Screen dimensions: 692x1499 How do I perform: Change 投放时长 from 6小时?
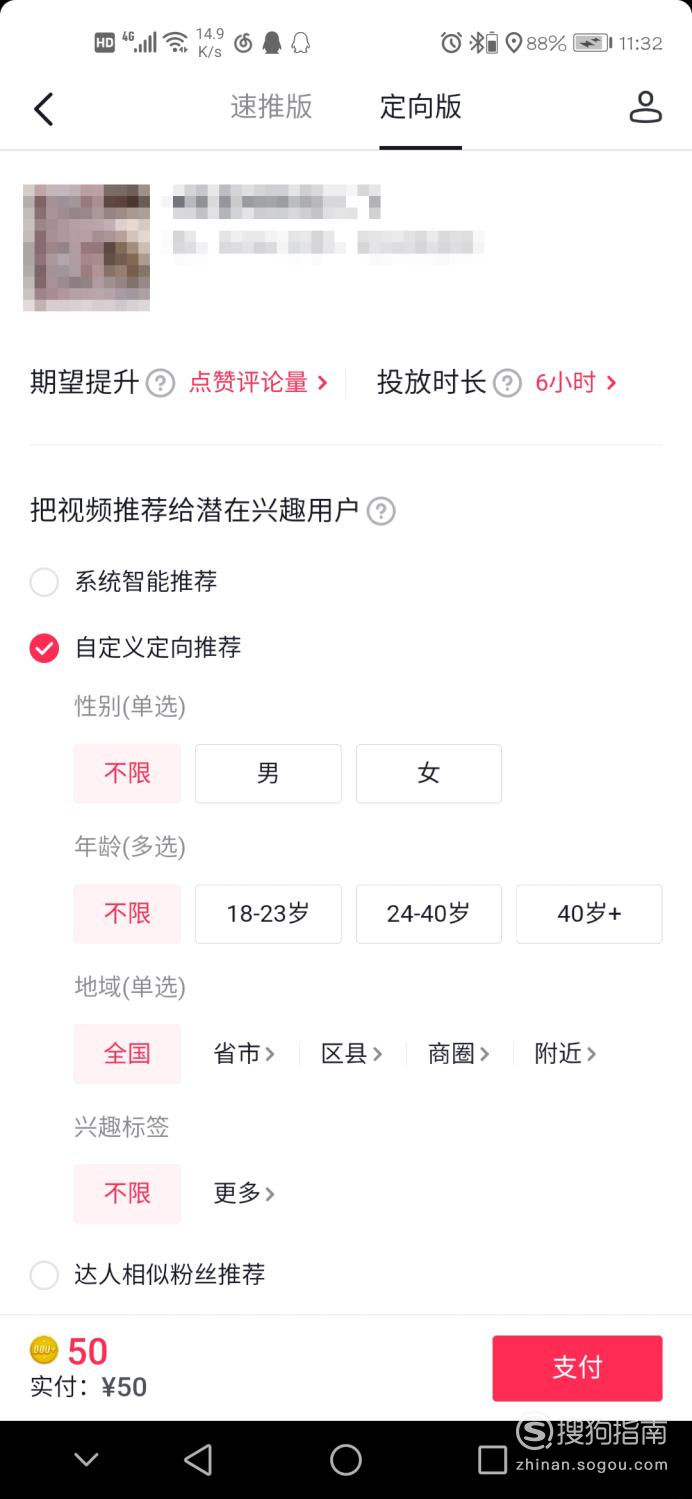coord(575,382)
